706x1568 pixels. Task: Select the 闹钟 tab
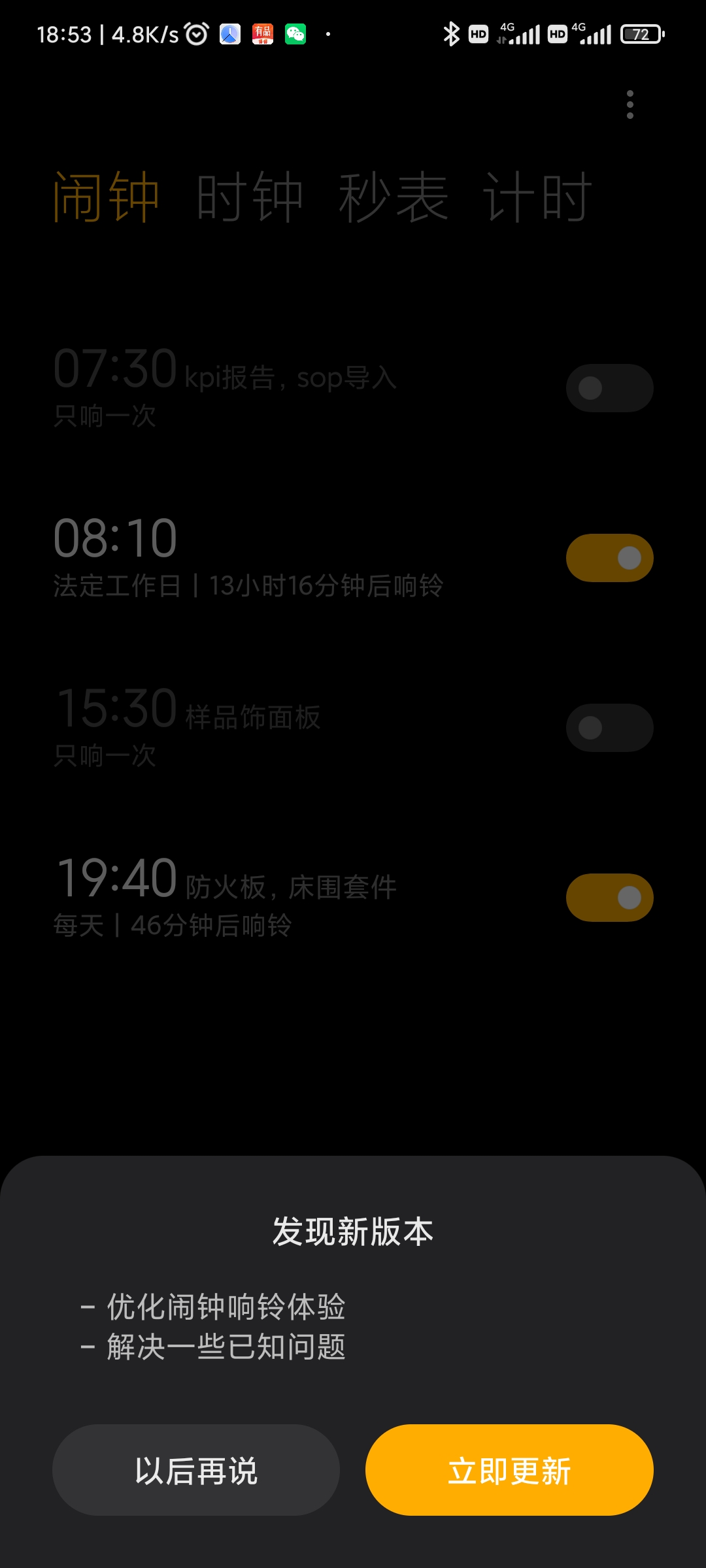107,197
